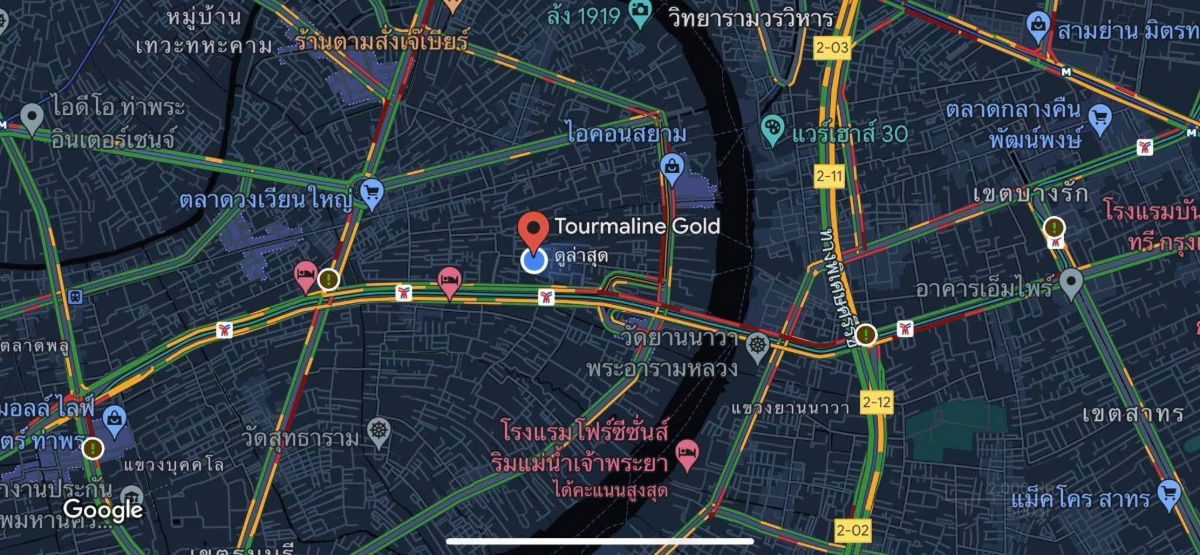Open the โรงแรมโฟร์ซีซั่นส์ hotel marker
Viewport: 1200px width, 555px height.
[686, 456]
